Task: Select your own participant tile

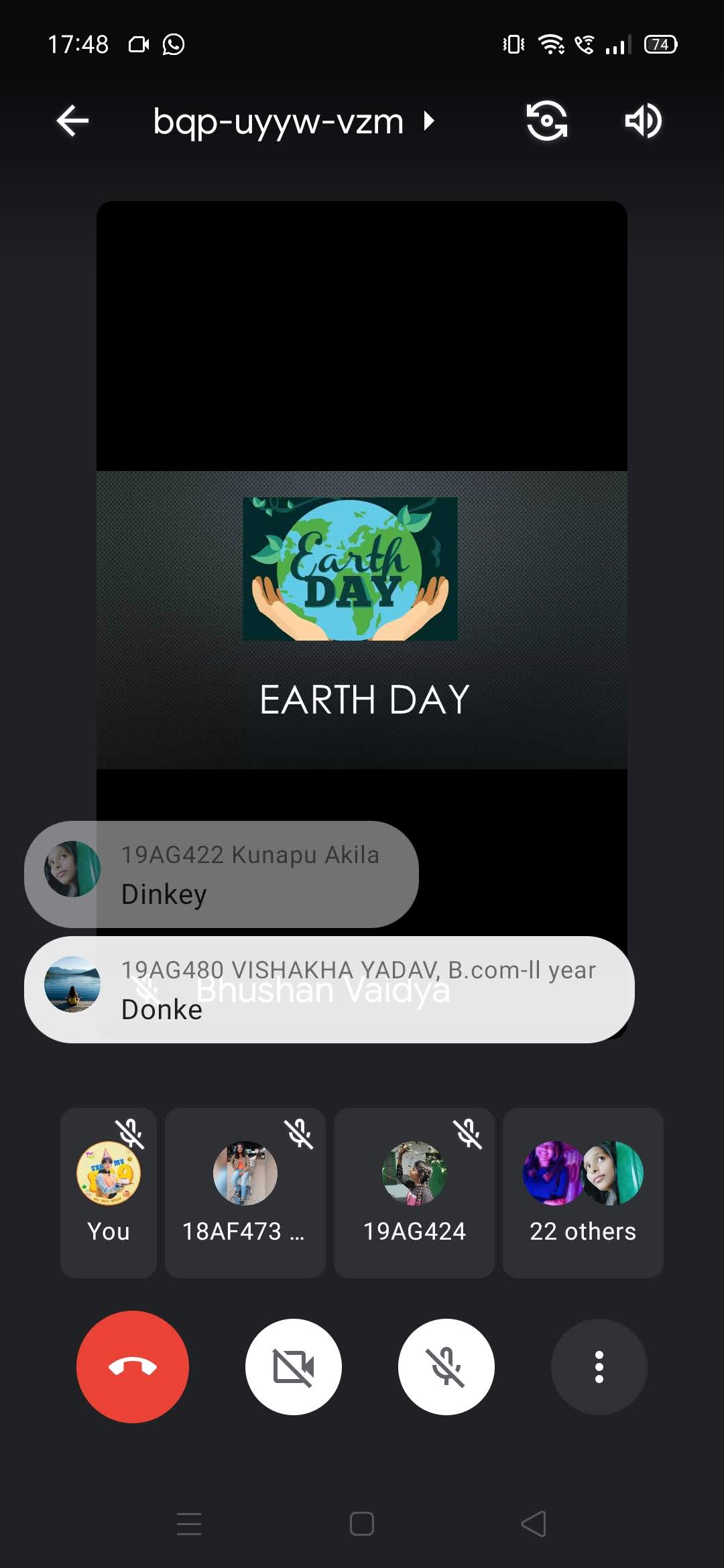Action: 109,1192
